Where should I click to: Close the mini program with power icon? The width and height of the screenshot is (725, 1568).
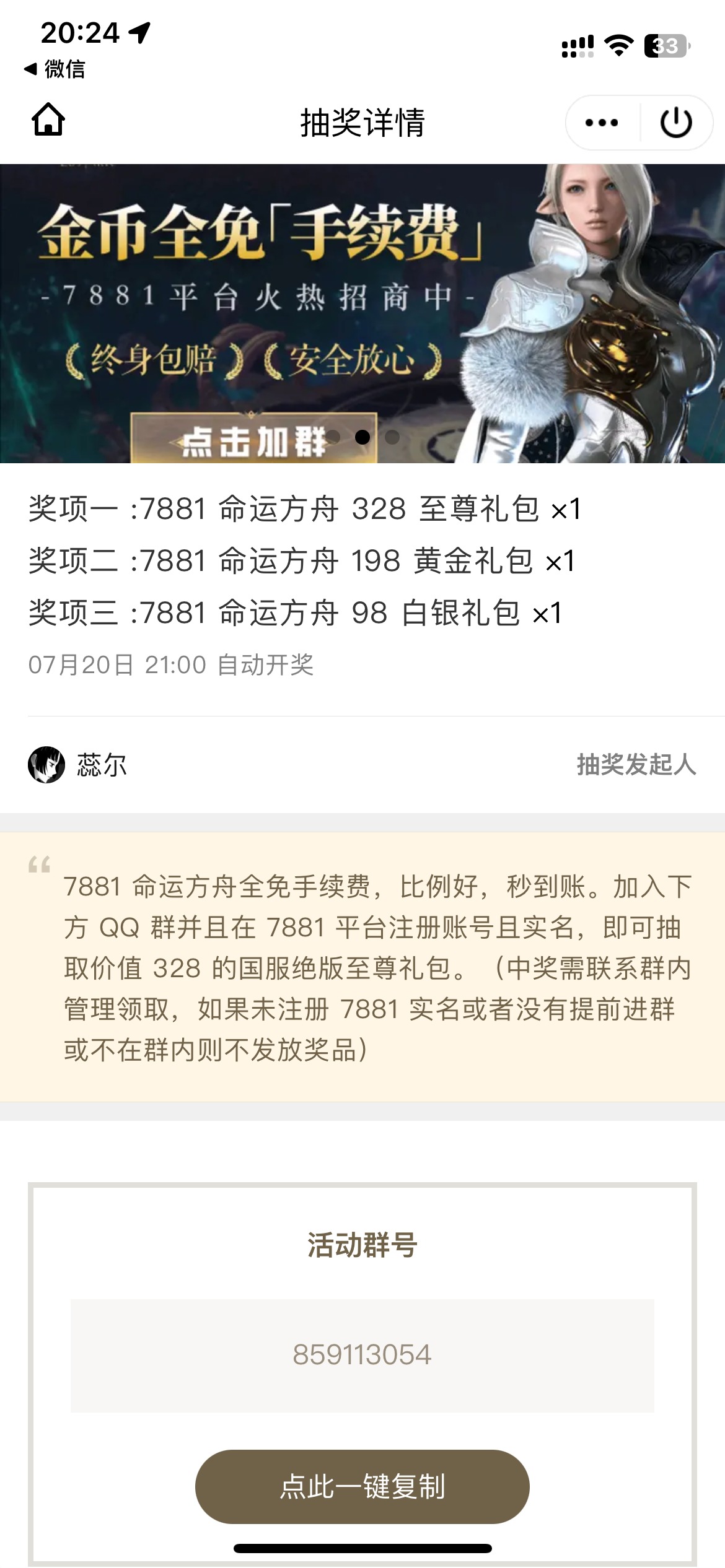pos(676,123)
